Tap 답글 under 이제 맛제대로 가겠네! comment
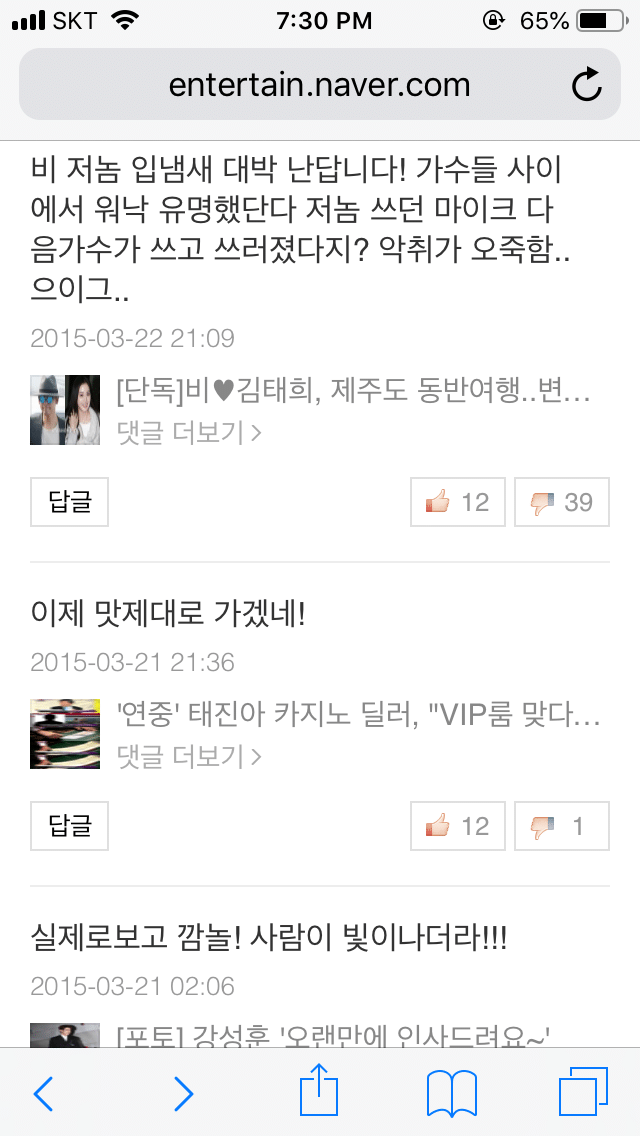The height and width of the screenshot is (1136, 640). coord(70,826)
